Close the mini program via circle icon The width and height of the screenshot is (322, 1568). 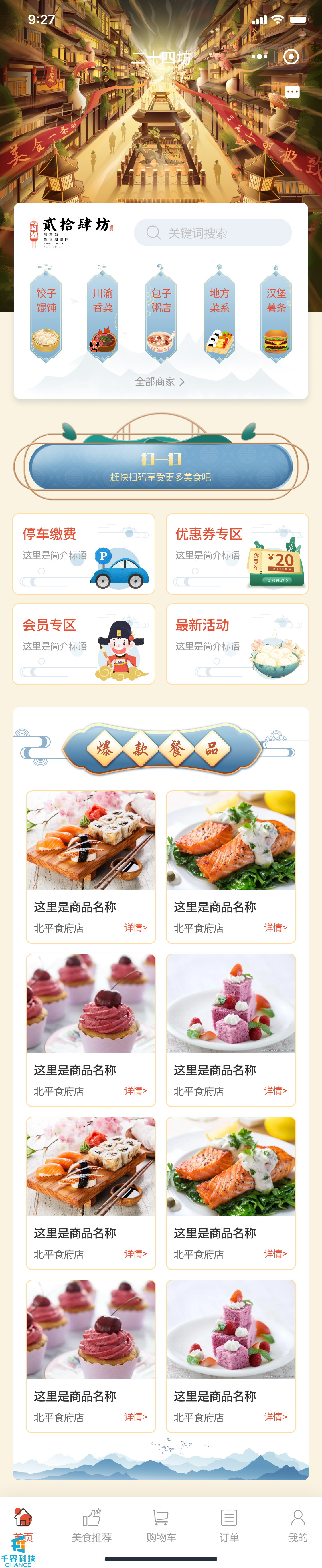(x=291, y=57)
